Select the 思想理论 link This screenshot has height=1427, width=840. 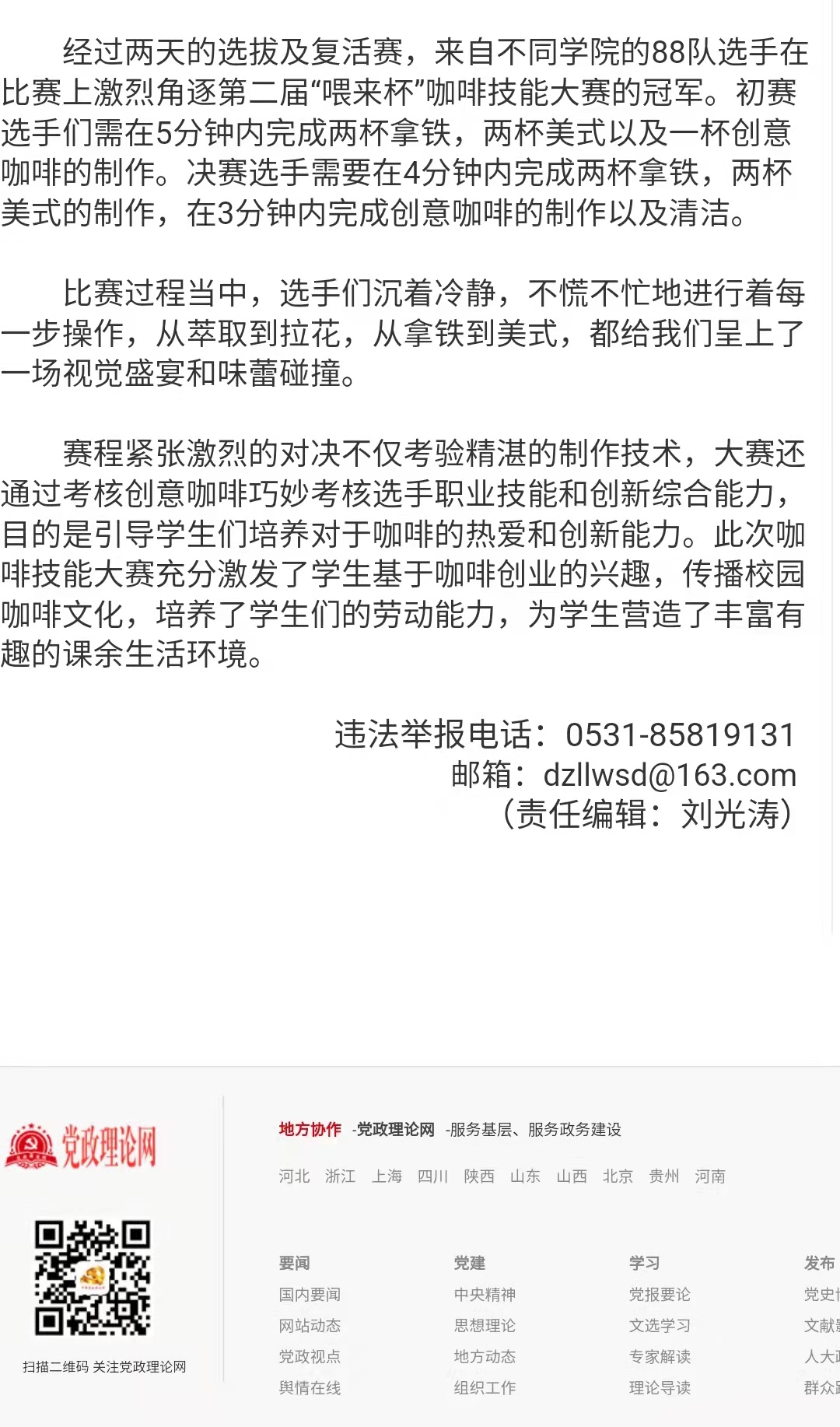[485, 1326]
